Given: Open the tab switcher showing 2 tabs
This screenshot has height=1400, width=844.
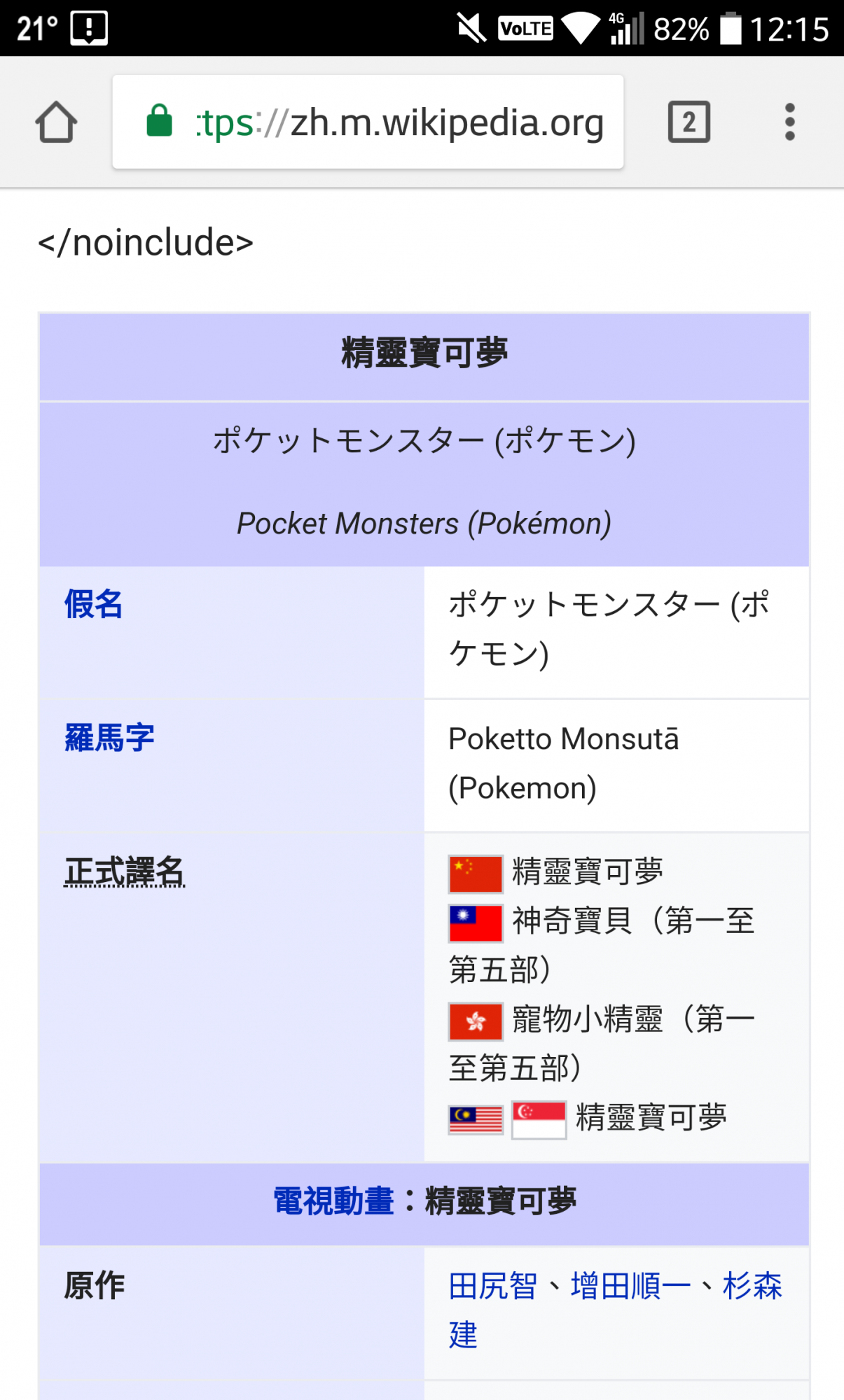Looking at the screenshot, I should coord(689,122).
